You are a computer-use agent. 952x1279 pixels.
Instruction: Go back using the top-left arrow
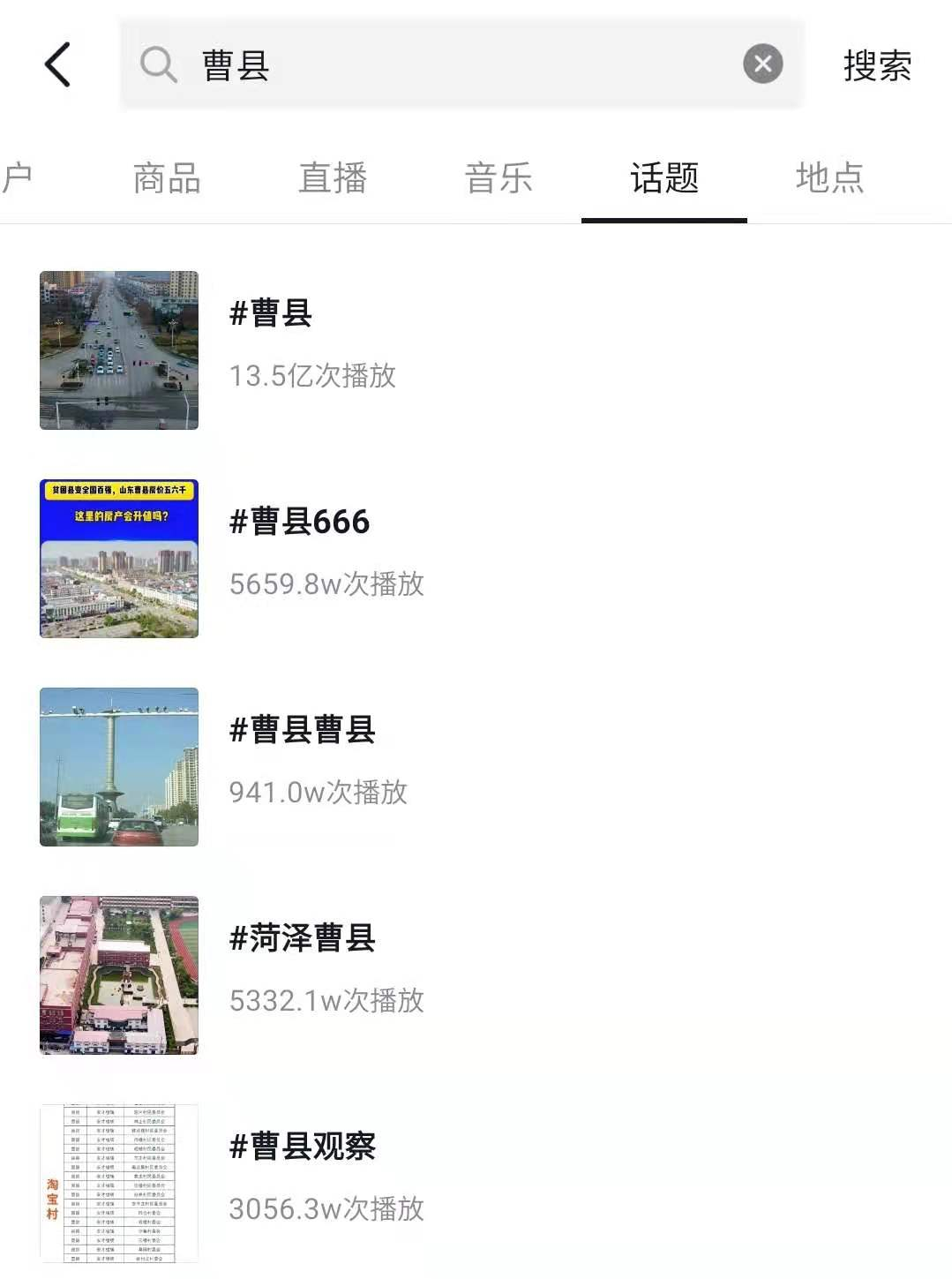tap(57, 65)
